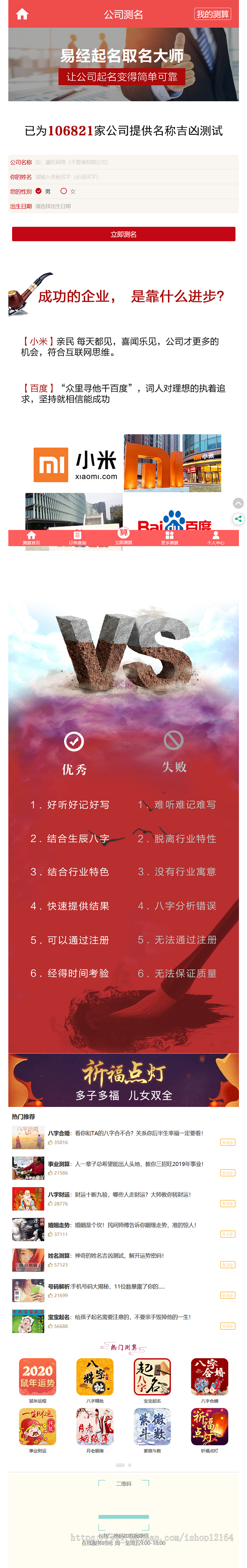Launch the 鼠年运程 2020 tile

pos(38,1377)
